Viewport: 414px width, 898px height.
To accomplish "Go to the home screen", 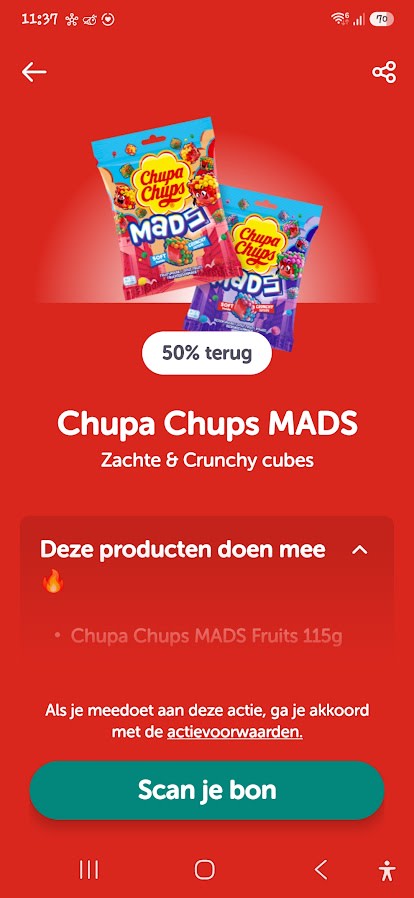I will [x=204, y=870].
